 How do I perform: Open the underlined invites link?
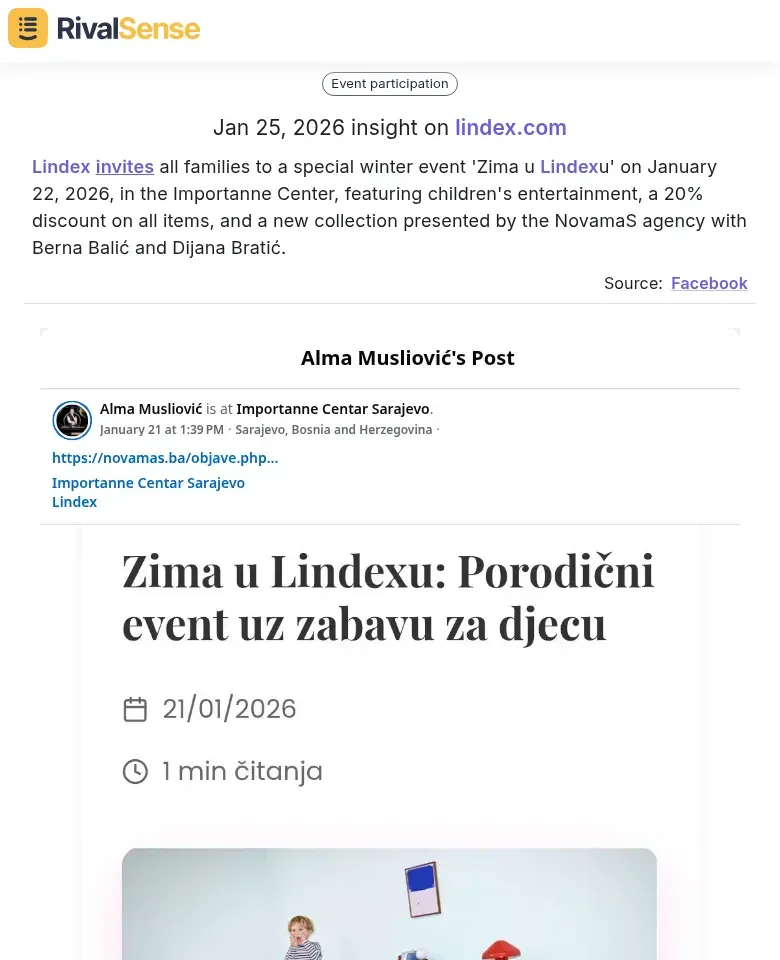125,167
